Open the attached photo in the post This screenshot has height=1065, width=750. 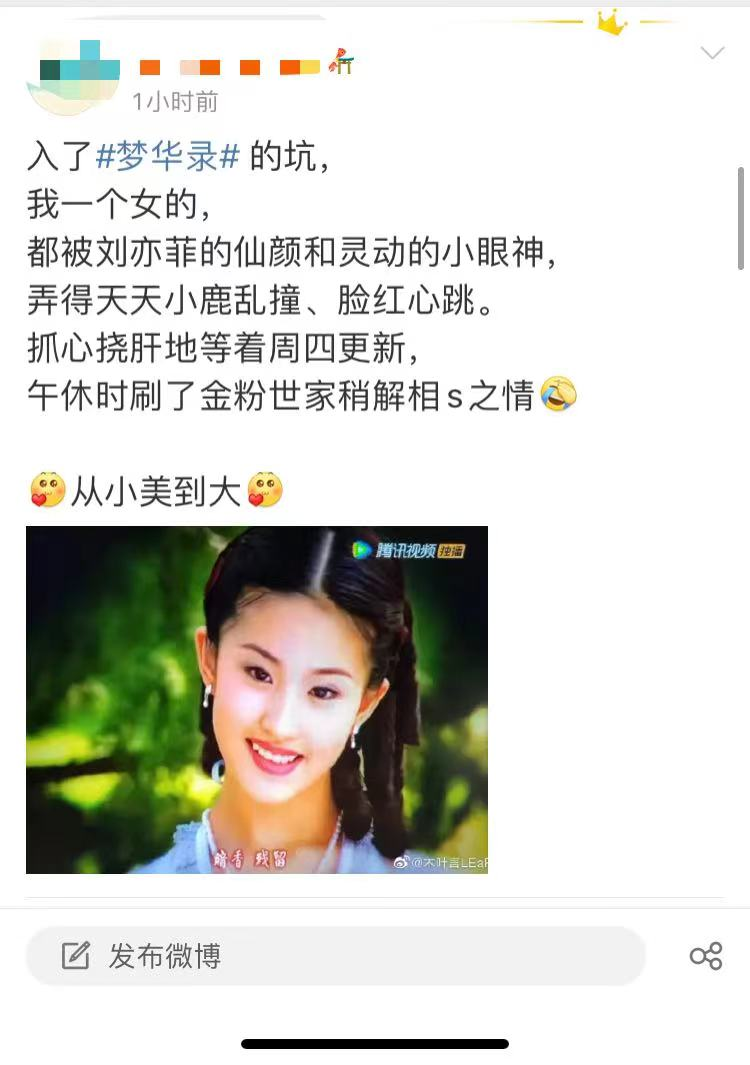pyautogui.click(x=257, y=699)
